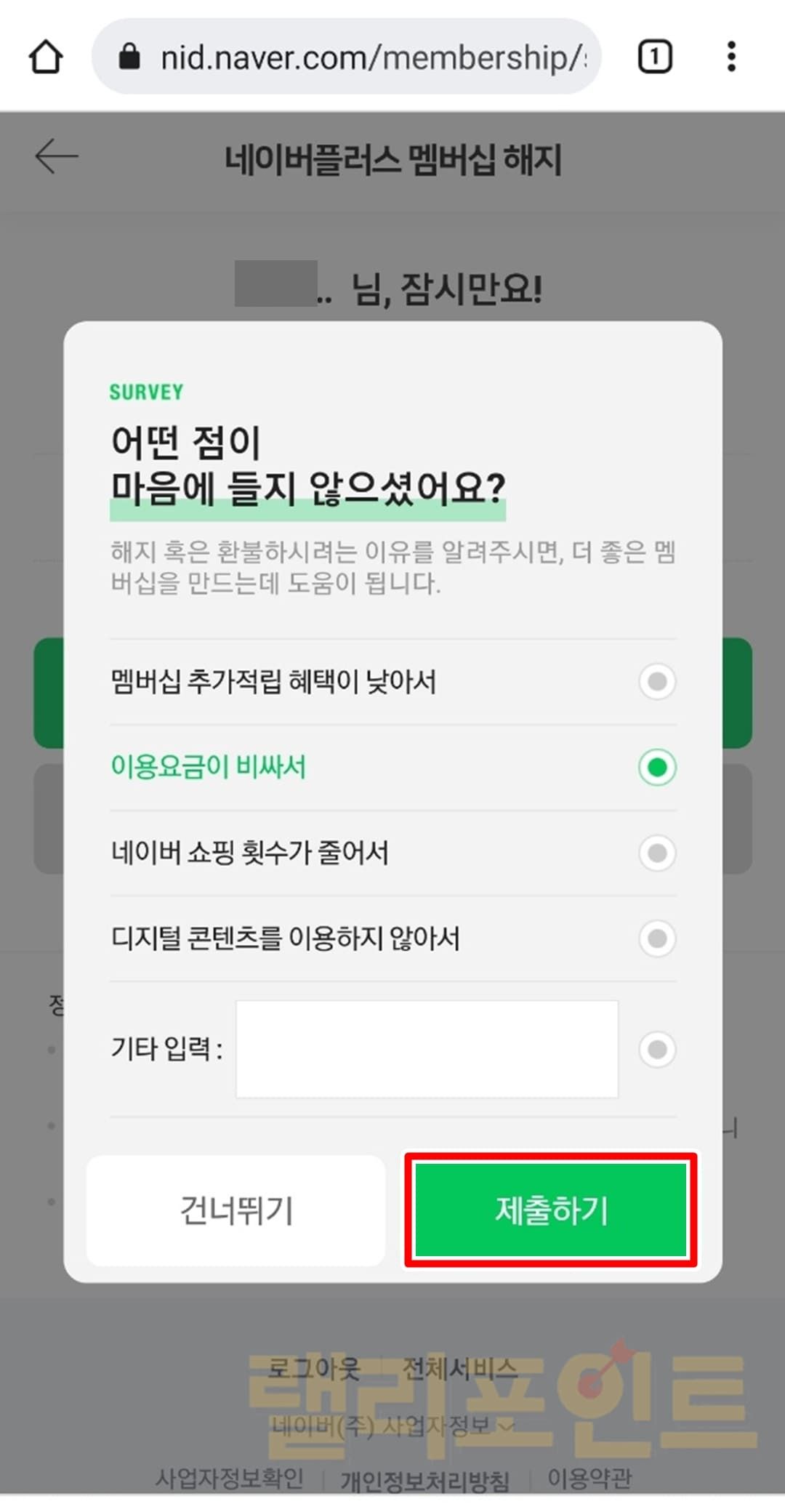The height and width of the screenshot is (1512, 785).
Task: Go to the browser home page
Action: (x=45, y=57)
